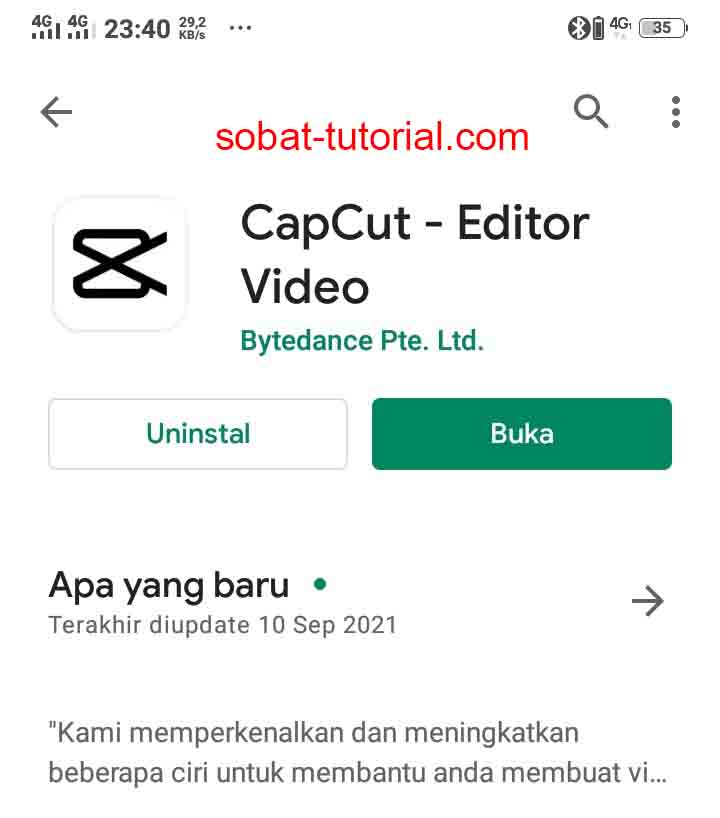Viewport: 720px width, 818px height.
Task: Open the three-dot overflow menu
Action: click(675, 113)
